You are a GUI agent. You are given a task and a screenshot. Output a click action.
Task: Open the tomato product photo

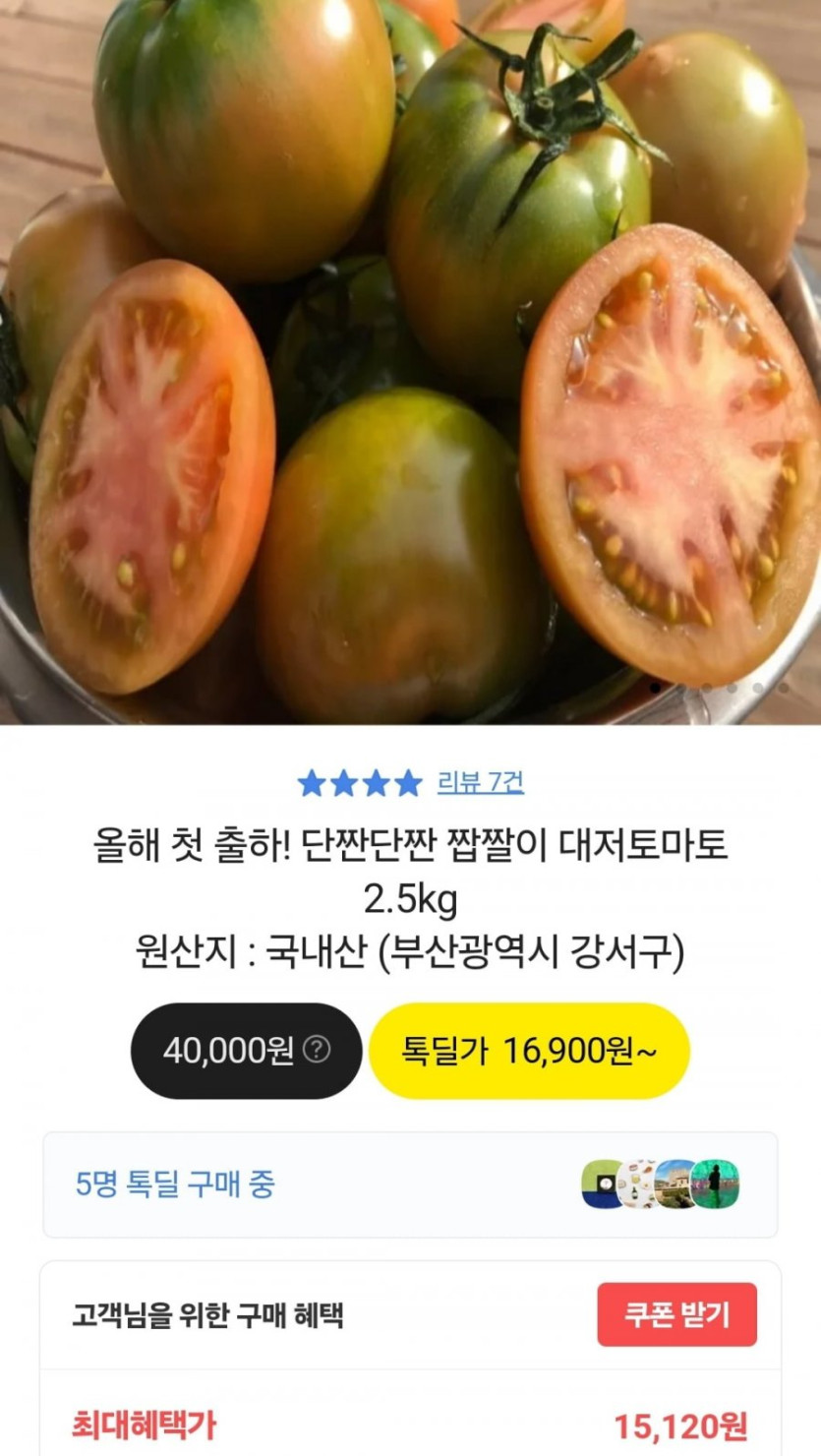pyautogui.click(x=410, y=362)
